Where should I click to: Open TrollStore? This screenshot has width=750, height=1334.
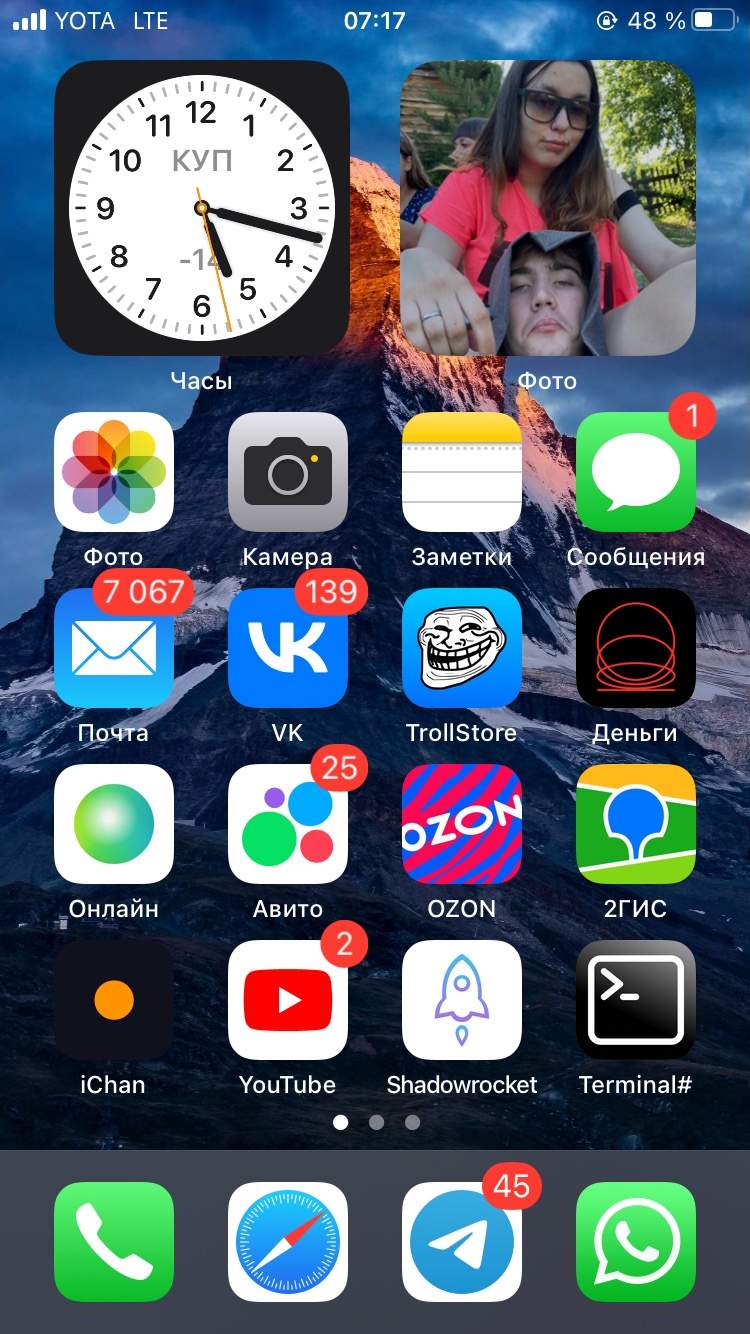[462, 648]
